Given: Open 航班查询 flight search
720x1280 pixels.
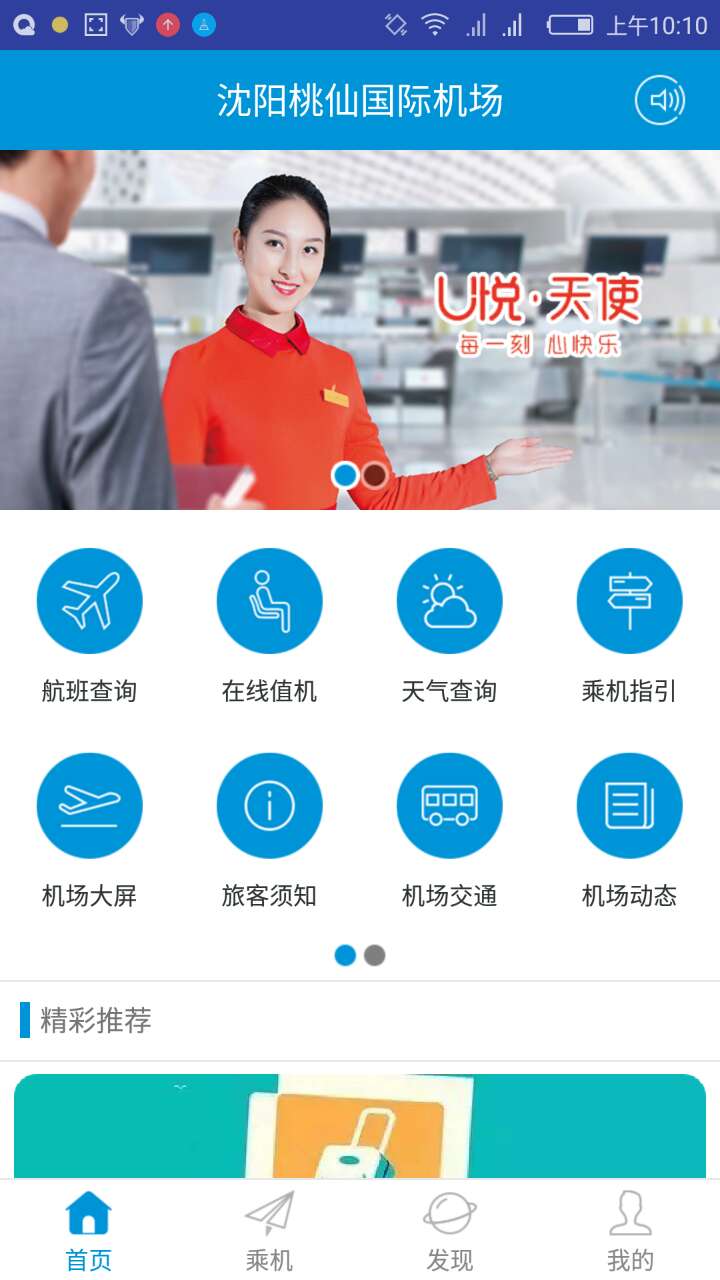Looking at the screenshot, I should pyautogui.click(x=90, y=602).
